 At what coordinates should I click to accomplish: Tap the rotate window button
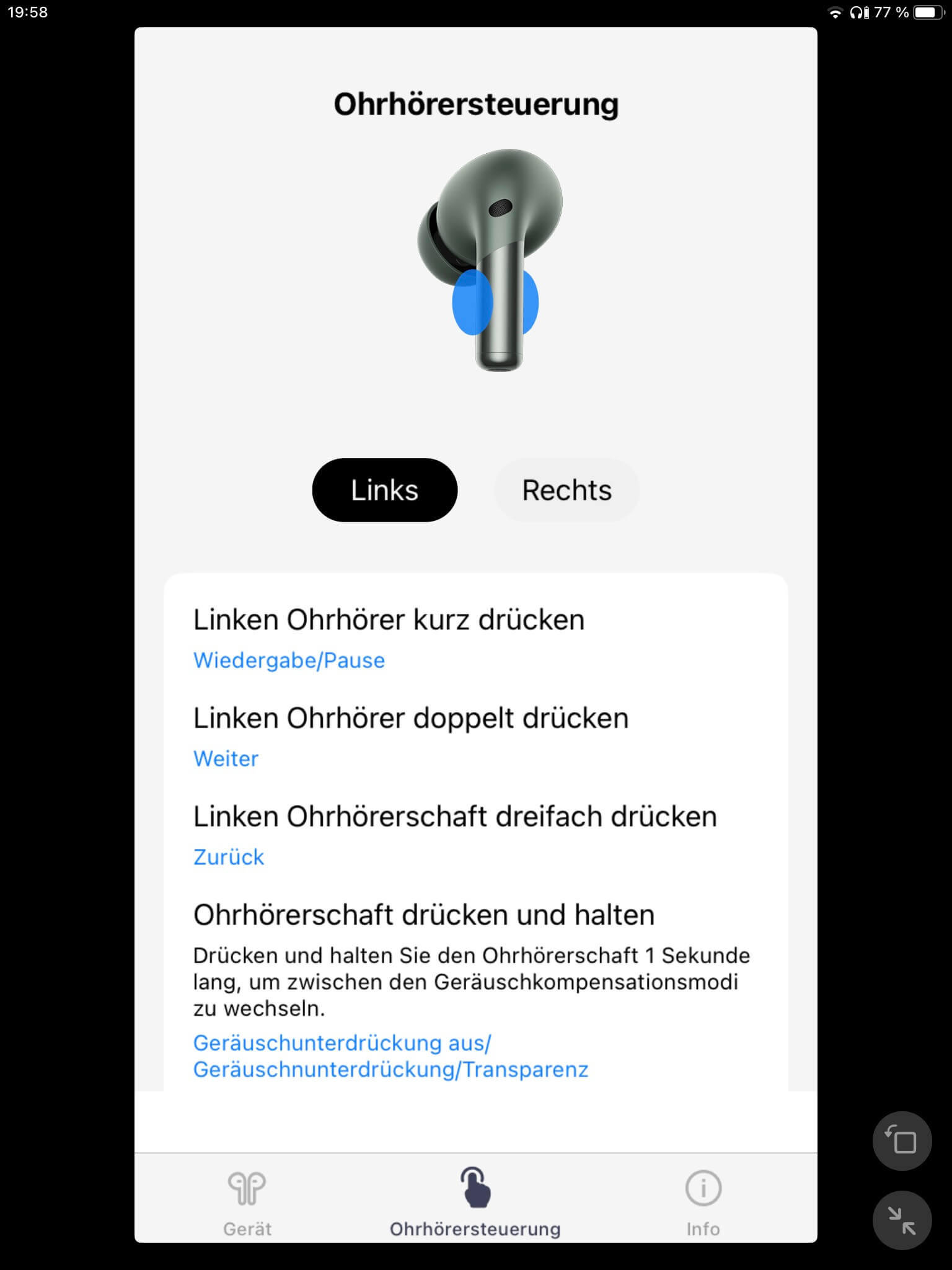tap(902, 1141)
